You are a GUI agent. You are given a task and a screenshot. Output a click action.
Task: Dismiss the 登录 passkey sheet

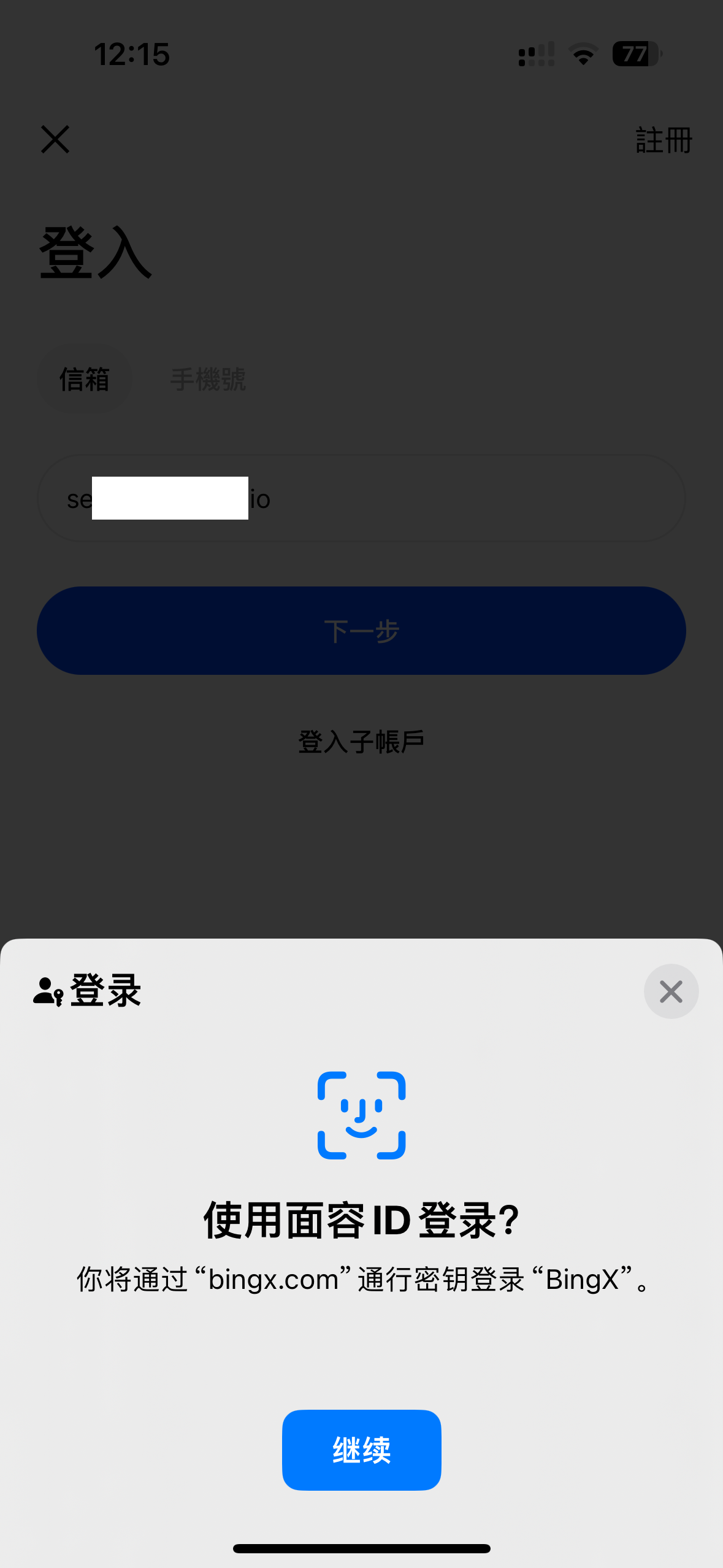[671, 991]
